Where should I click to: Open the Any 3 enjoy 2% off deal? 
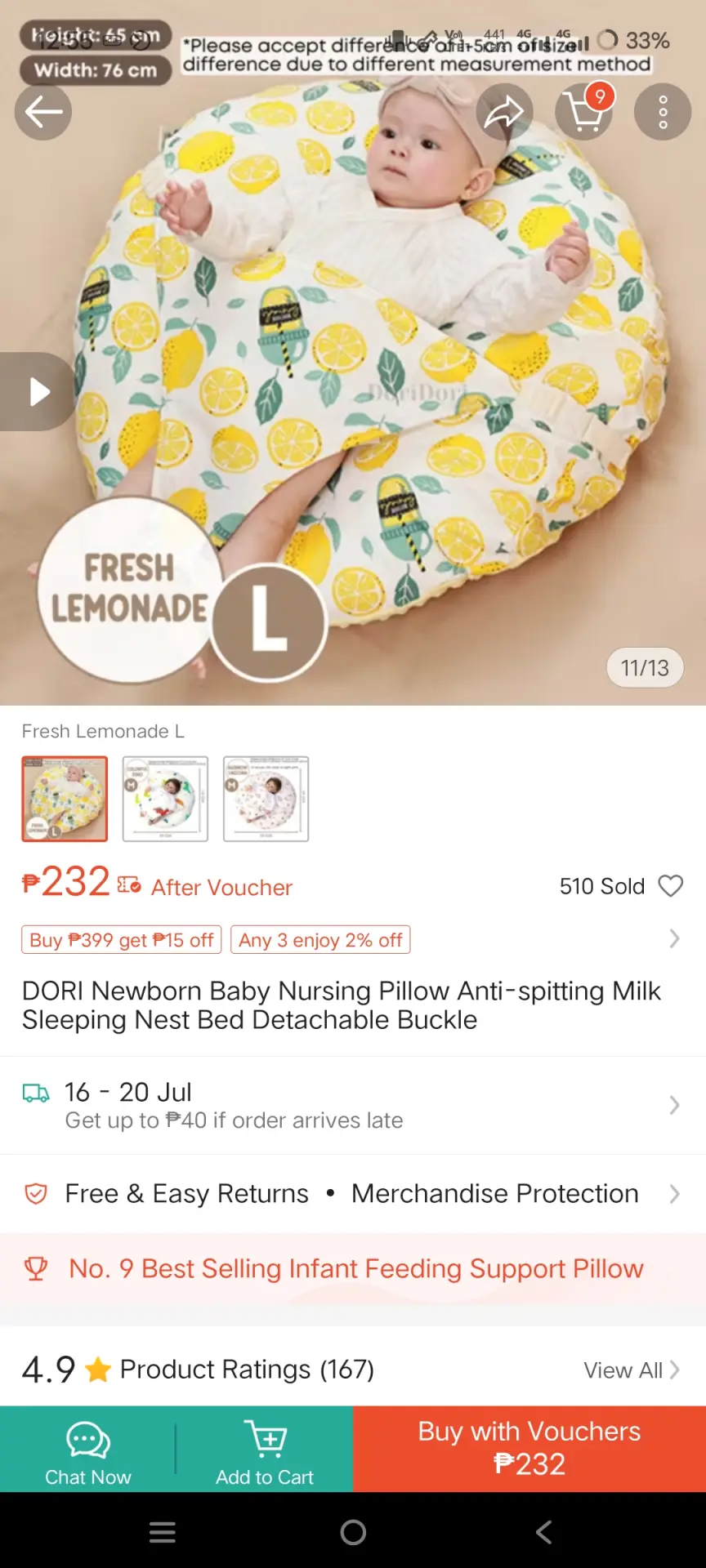[320, 940]
